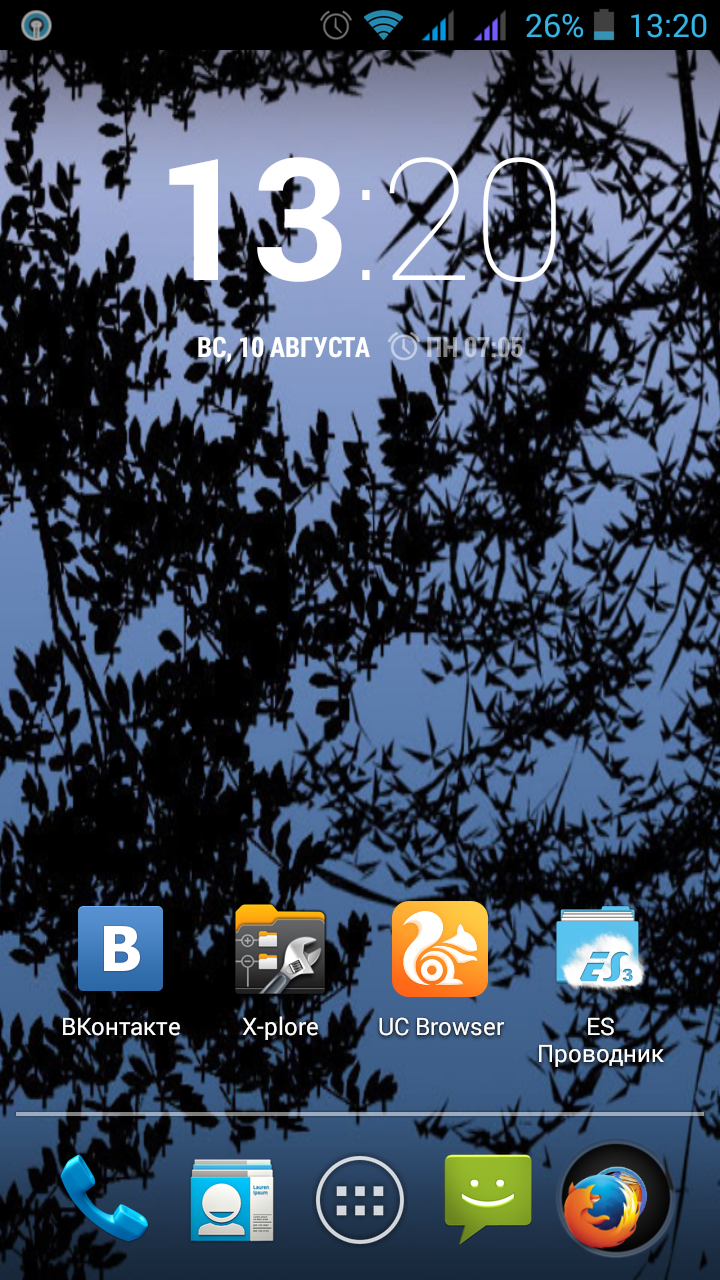Screen dimensions: 720x1280
Task: Open the ВКонтакте app
Action: [x=120, y=948]
